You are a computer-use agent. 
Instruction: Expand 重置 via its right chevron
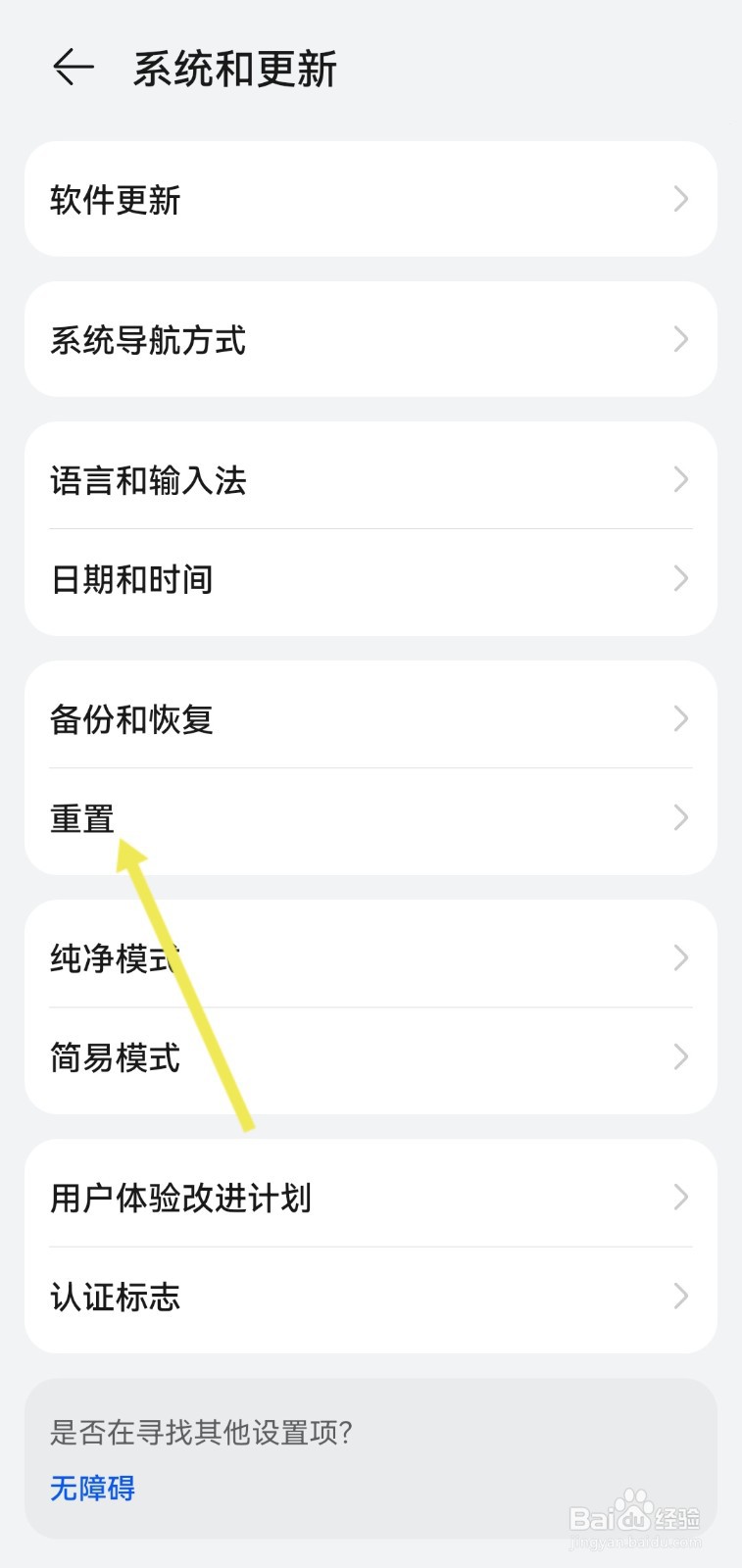[680, 816]
